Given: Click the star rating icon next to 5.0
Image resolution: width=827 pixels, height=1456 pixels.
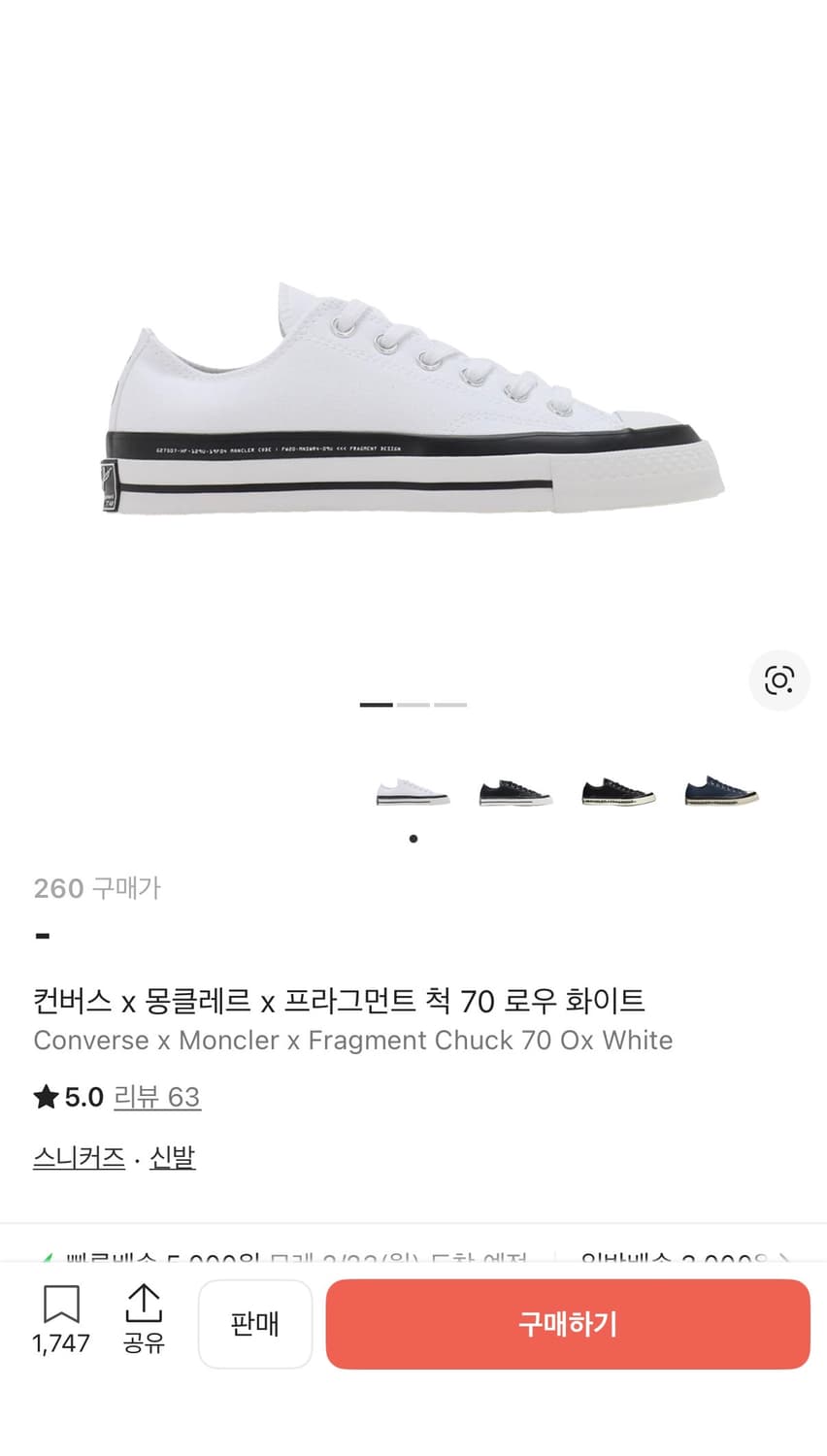Looking at the screenshot, I should (45, 1096).
